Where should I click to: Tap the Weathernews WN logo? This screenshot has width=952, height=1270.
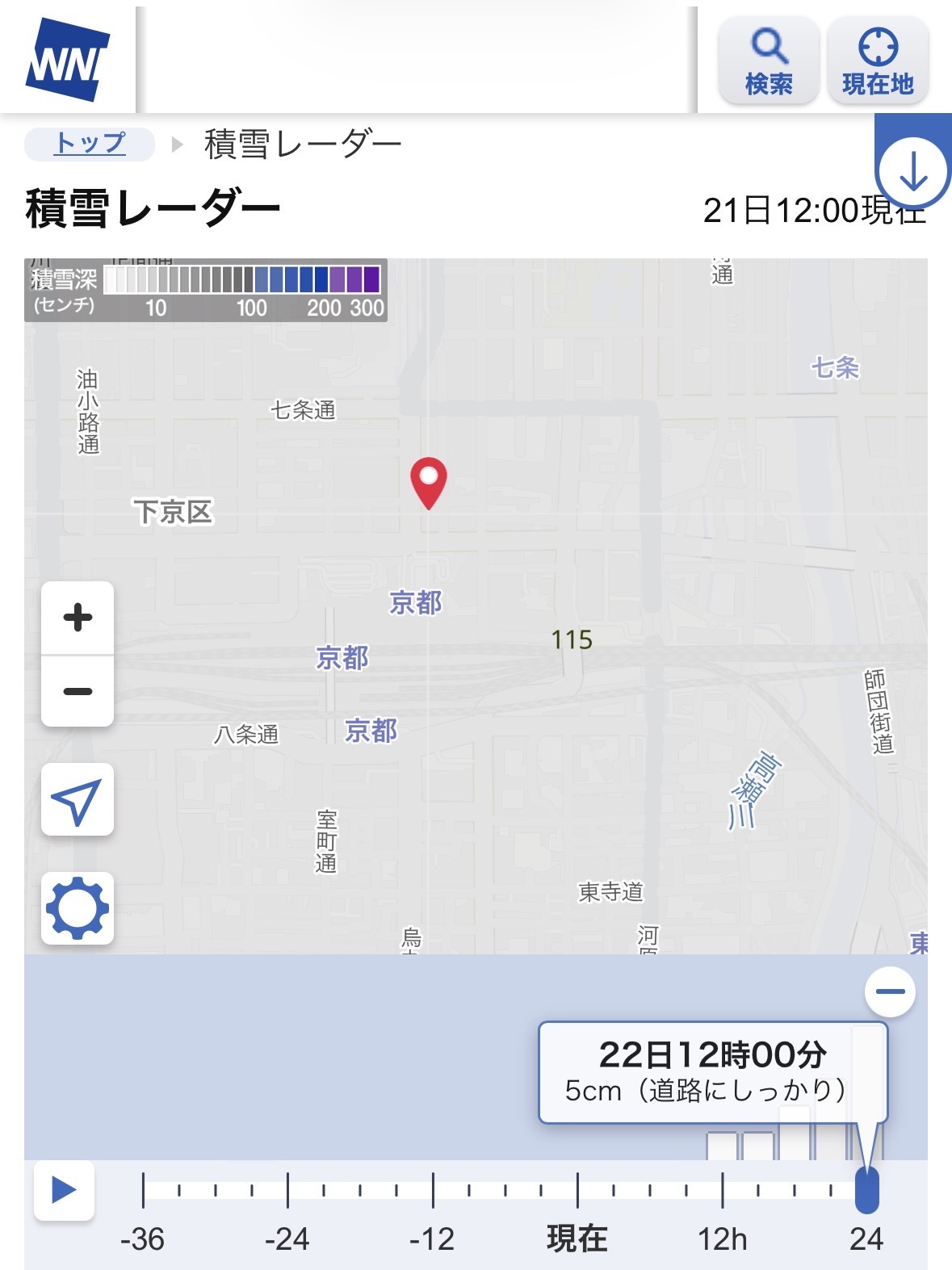coord(68,59)
